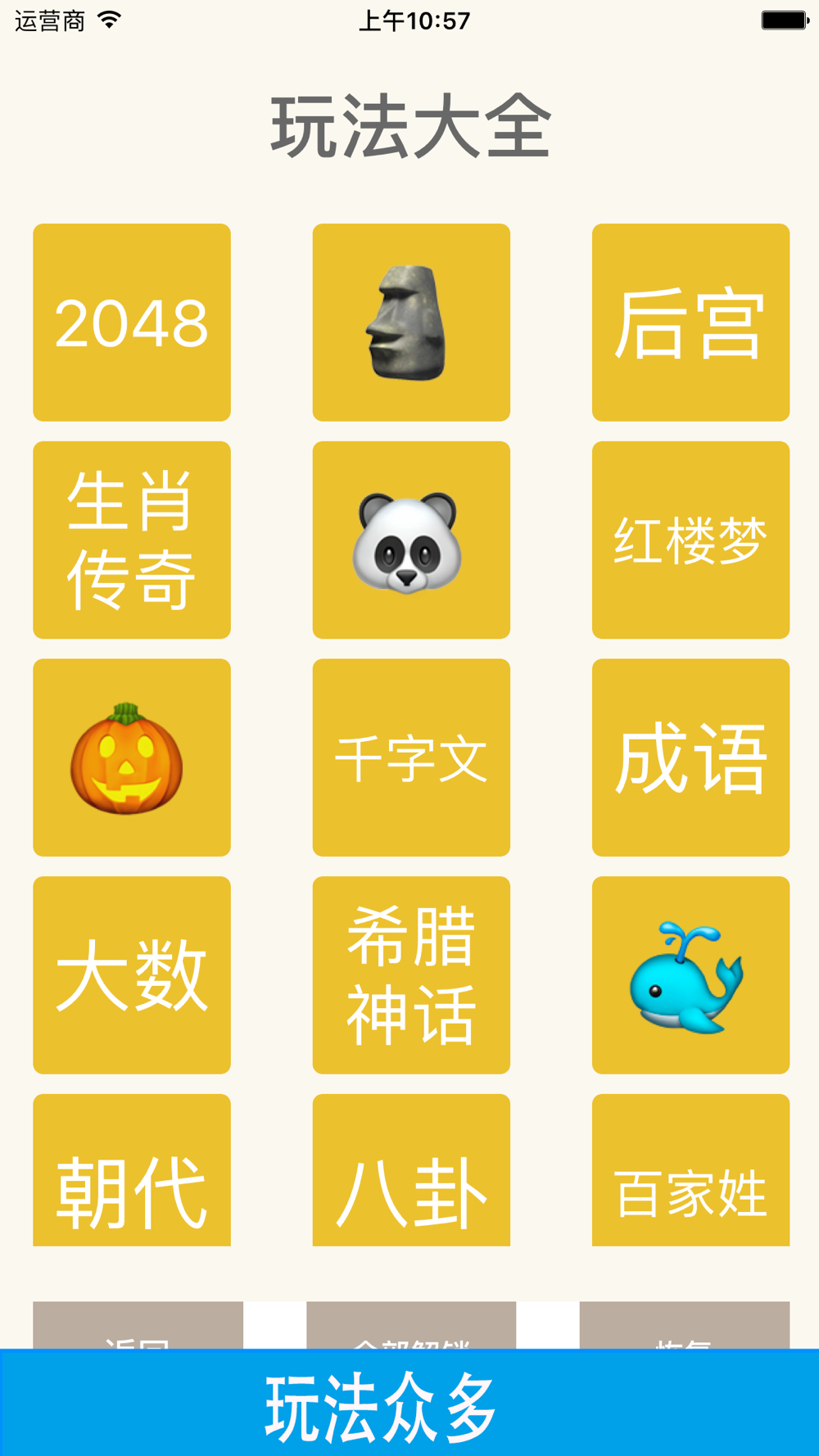Open the 2048 game mode
819x1456 pixels.
click(x=132, y=322)
